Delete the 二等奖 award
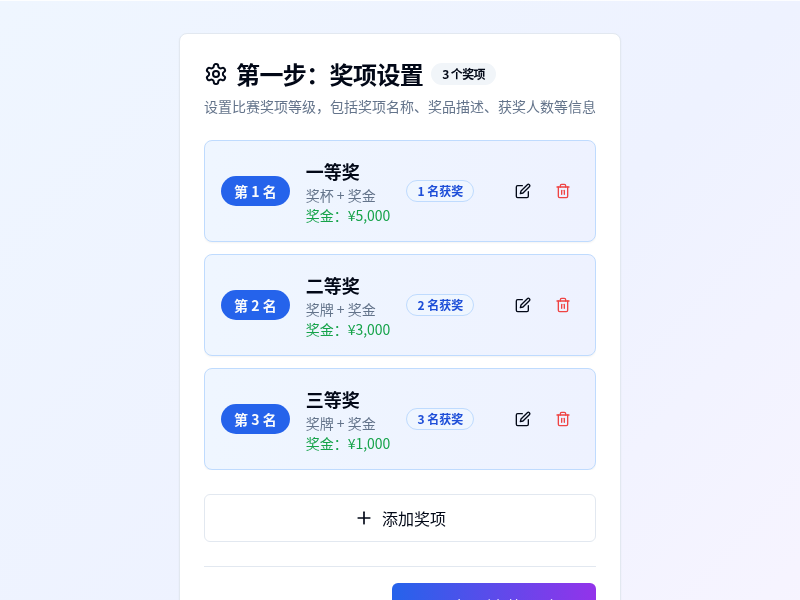This screenshot has width=800, height=600. point(563,305)
